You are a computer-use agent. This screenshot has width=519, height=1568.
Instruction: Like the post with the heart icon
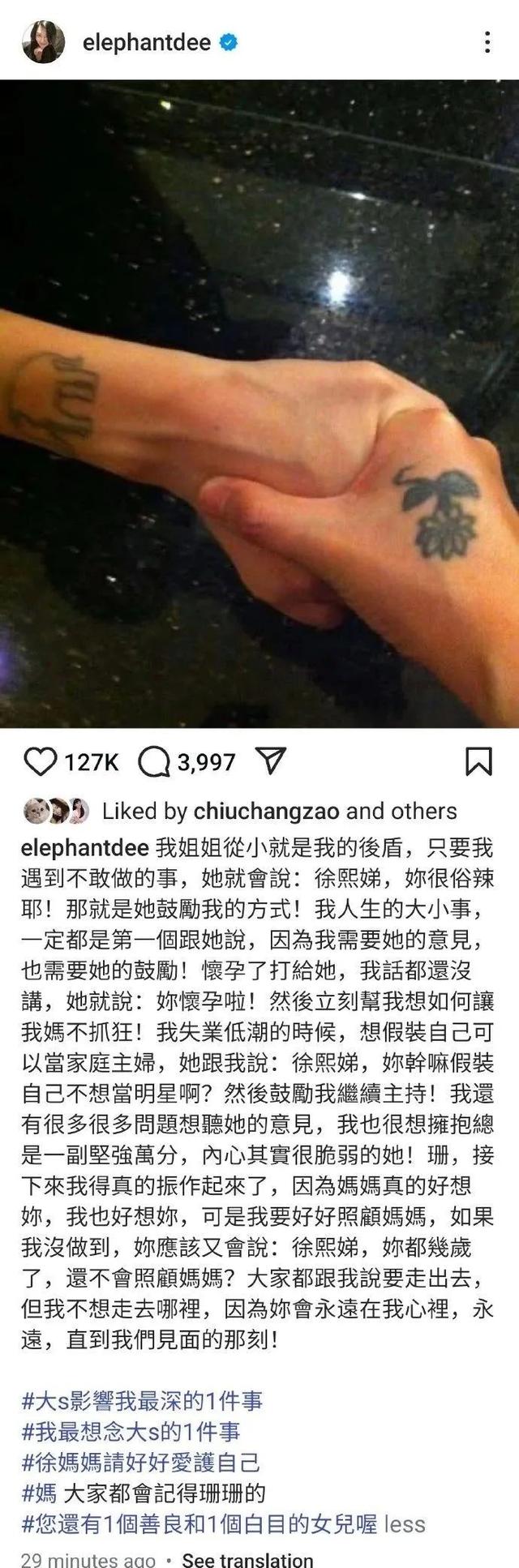tap(41, 761)
